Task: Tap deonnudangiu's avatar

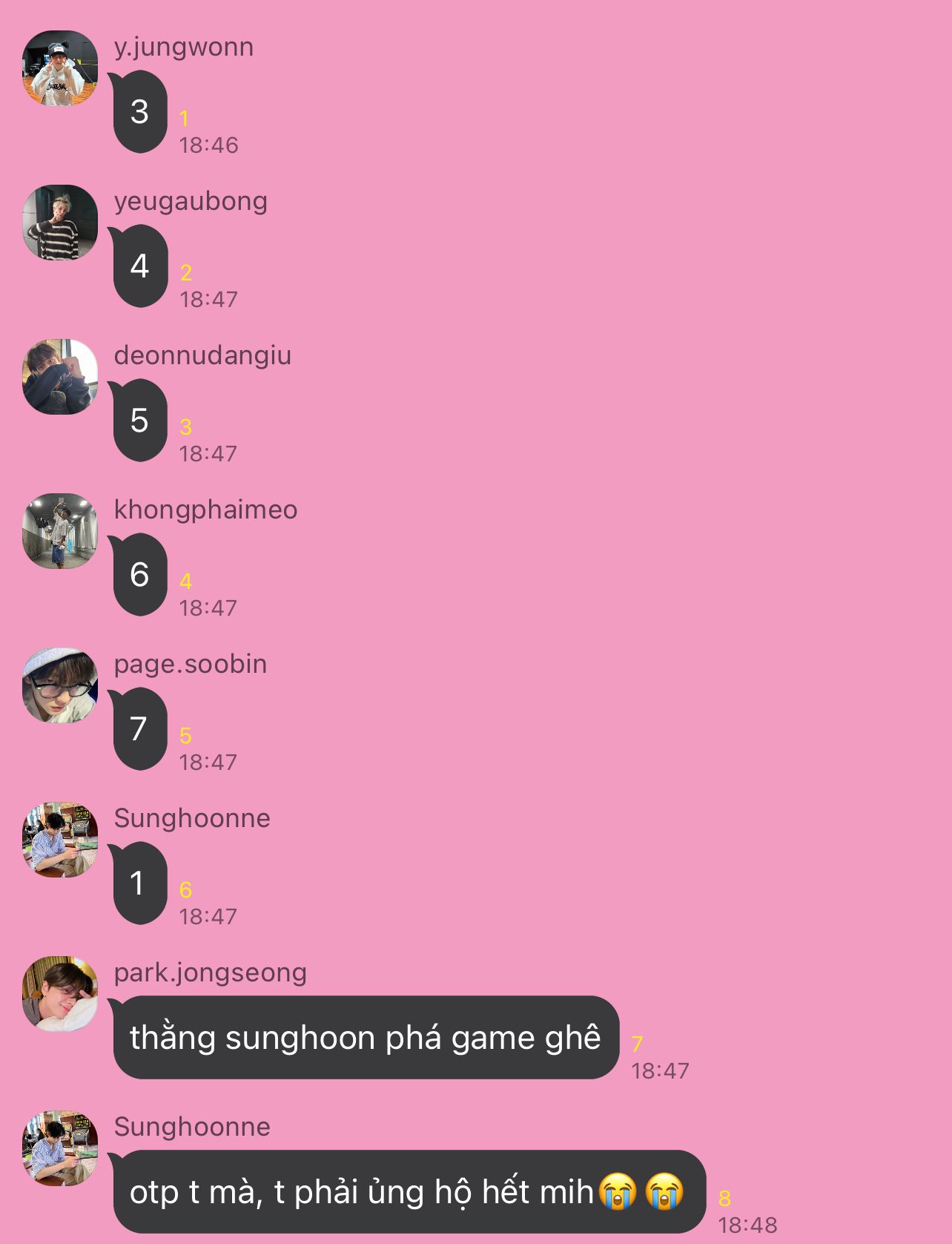Action: [60, 377]
